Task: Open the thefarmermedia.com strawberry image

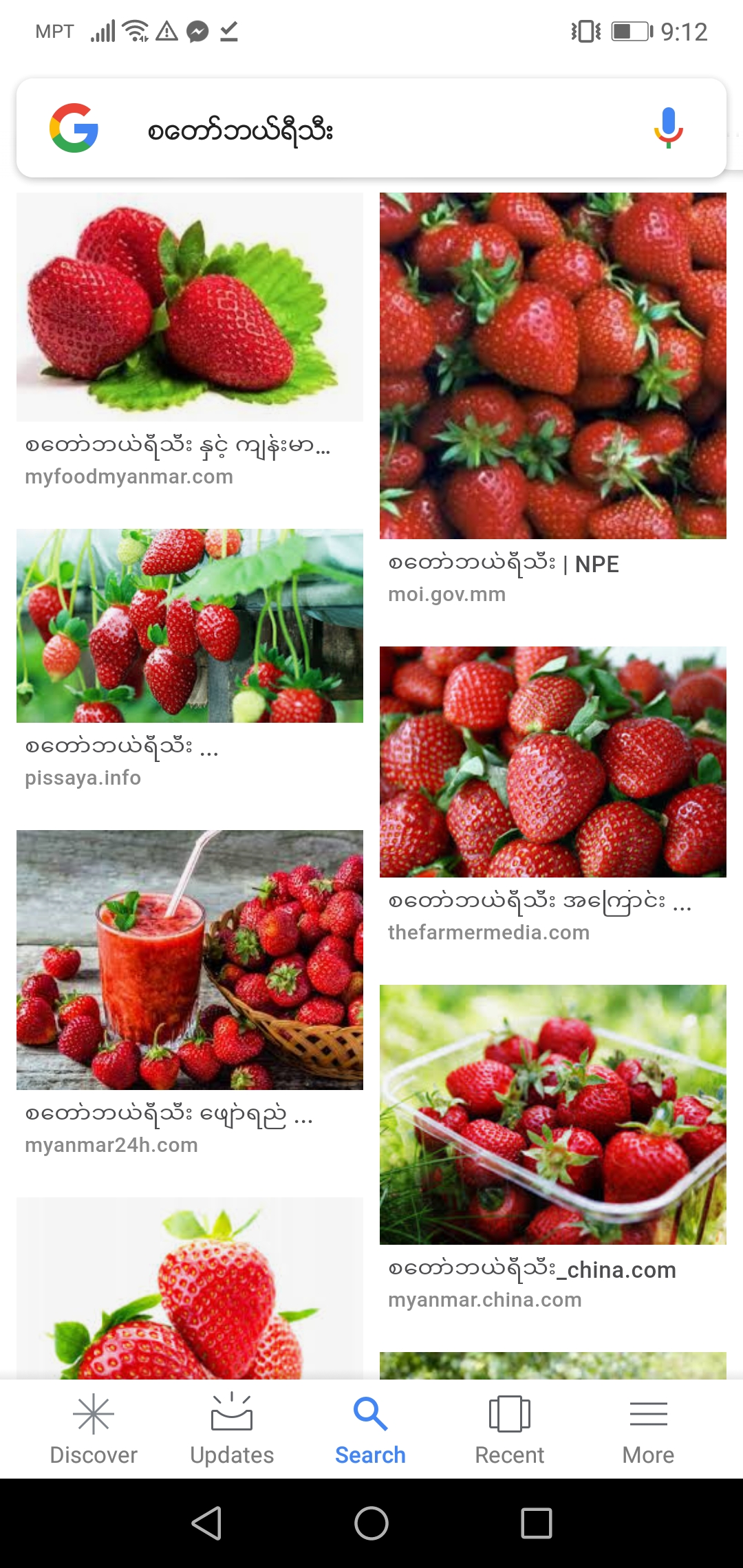Action: click(552, 761)
